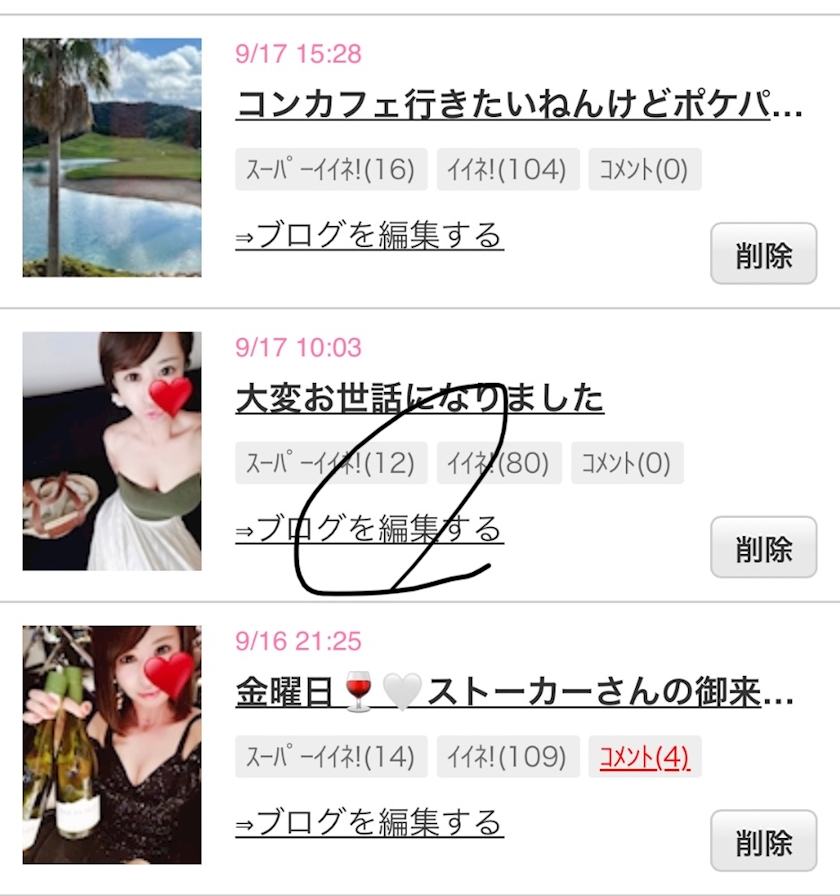The image size is (840, 896).
Task: Open the wine bottles thumbnail from 9/16
Action: (112, 745)
